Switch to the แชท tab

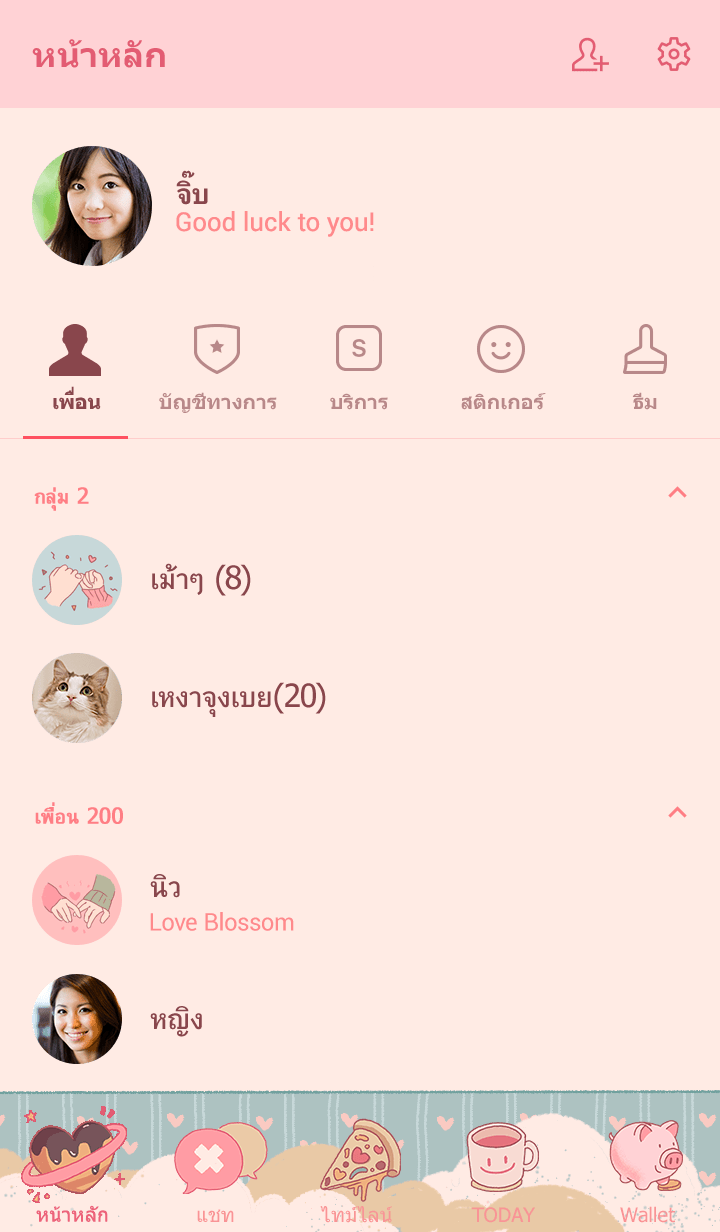coord(215,1170)
